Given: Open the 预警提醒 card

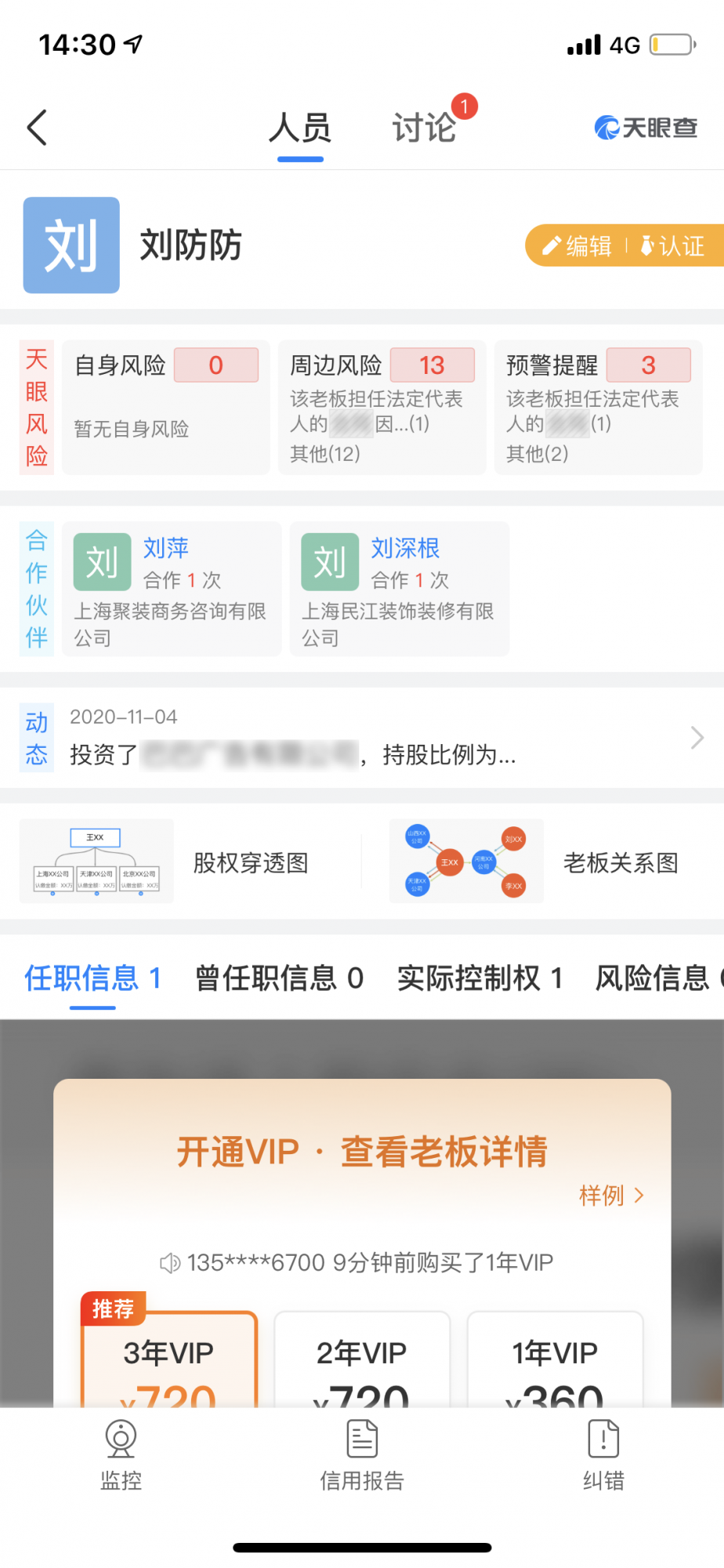Looking at the screenshot, I should pyautogui.click(x=598, y=407).
